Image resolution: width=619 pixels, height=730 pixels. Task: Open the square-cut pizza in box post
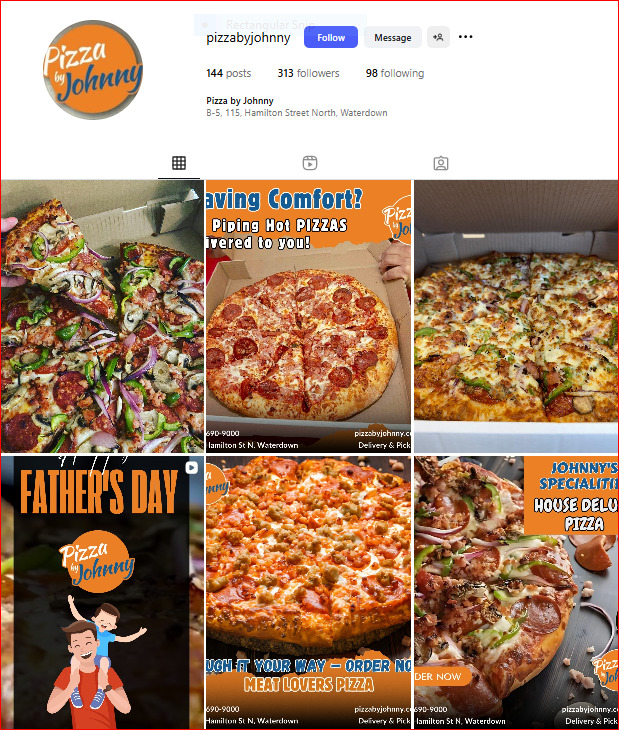coord(515,316)
